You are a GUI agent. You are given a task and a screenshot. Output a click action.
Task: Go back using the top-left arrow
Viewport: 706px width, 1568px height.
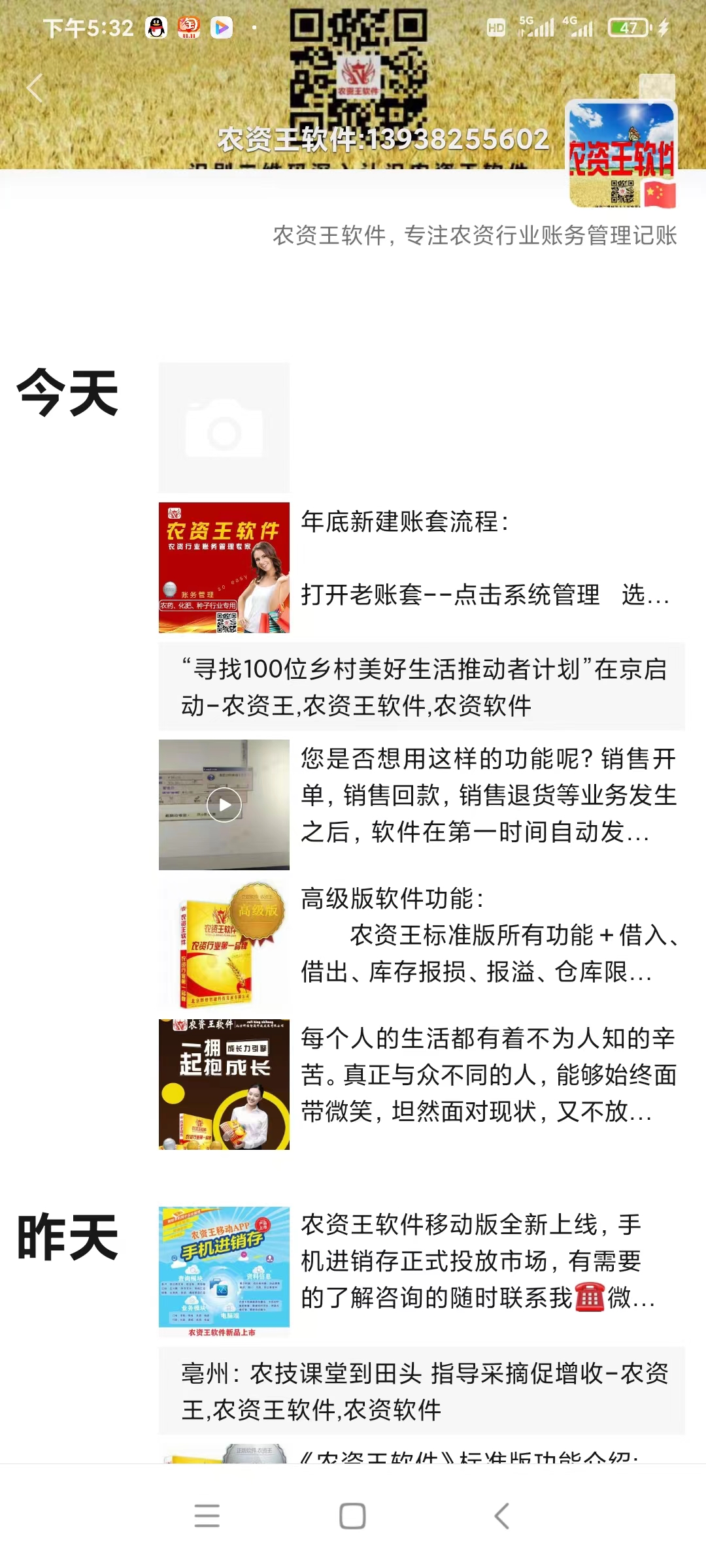tap(35, 88)
